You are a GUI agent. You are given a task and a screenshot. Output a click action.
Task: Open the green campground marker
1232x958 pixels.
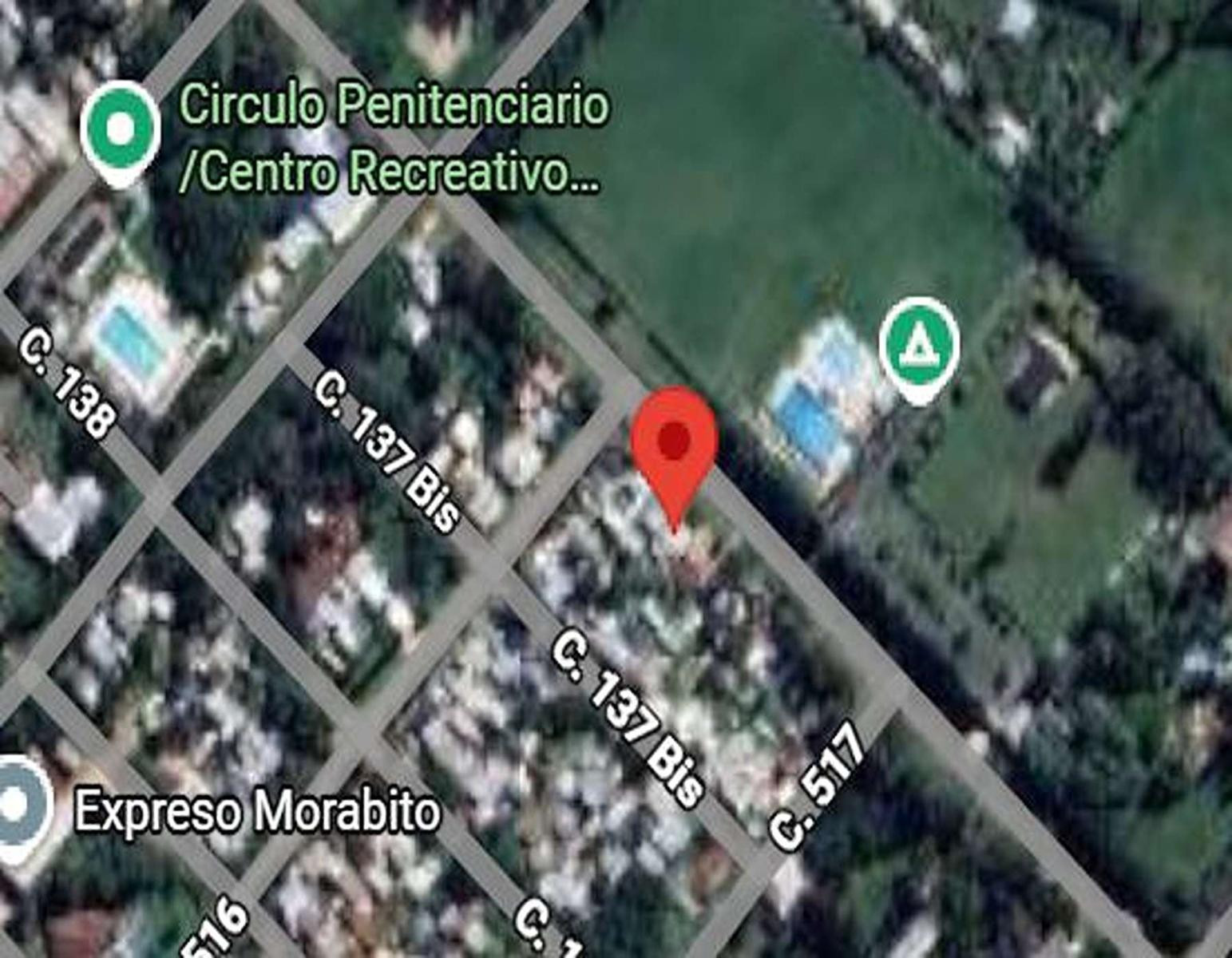click(919, 344)
